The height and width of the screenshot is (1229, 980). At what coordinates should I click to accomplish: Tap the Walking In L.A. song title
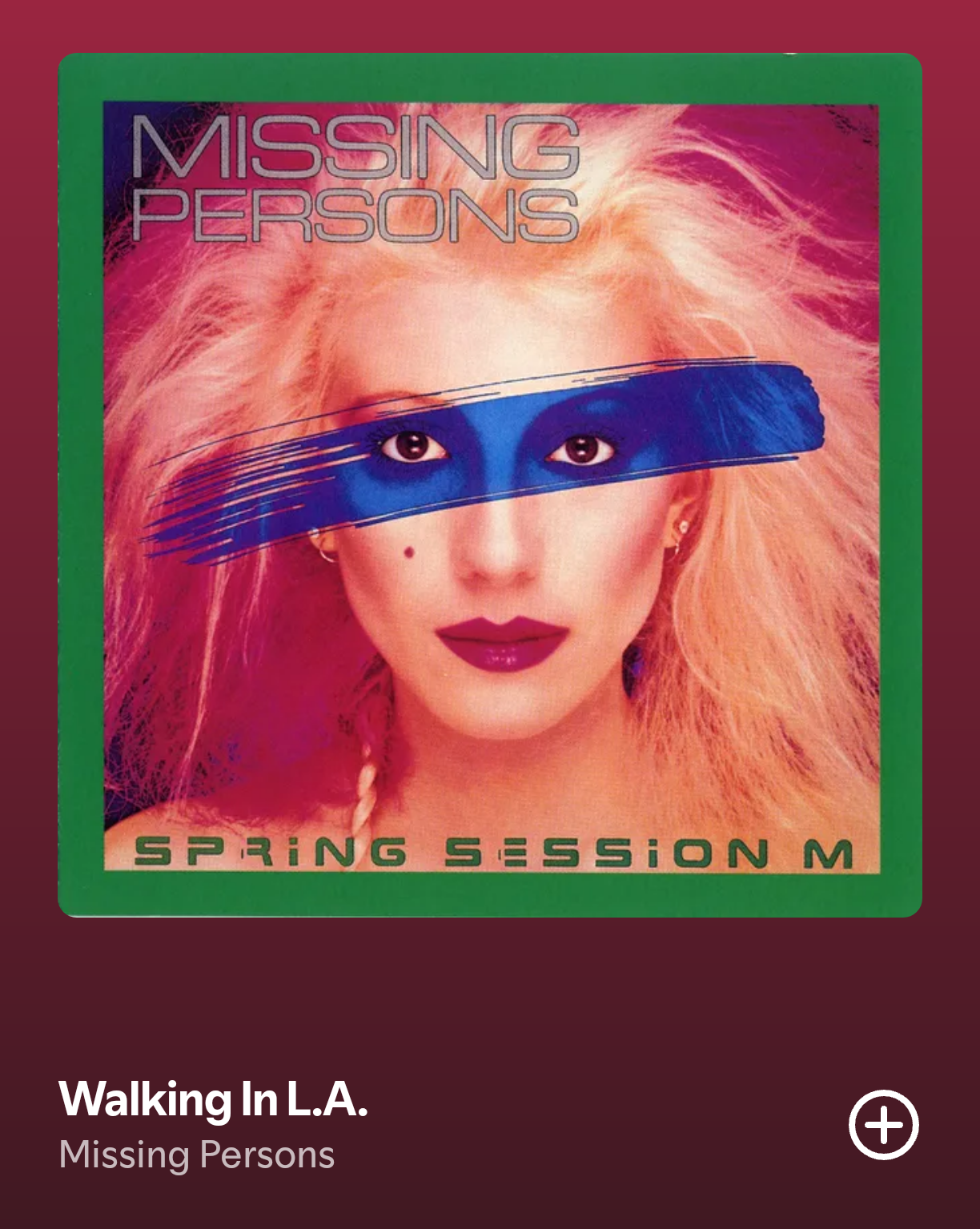click(x=213, y=1099)
